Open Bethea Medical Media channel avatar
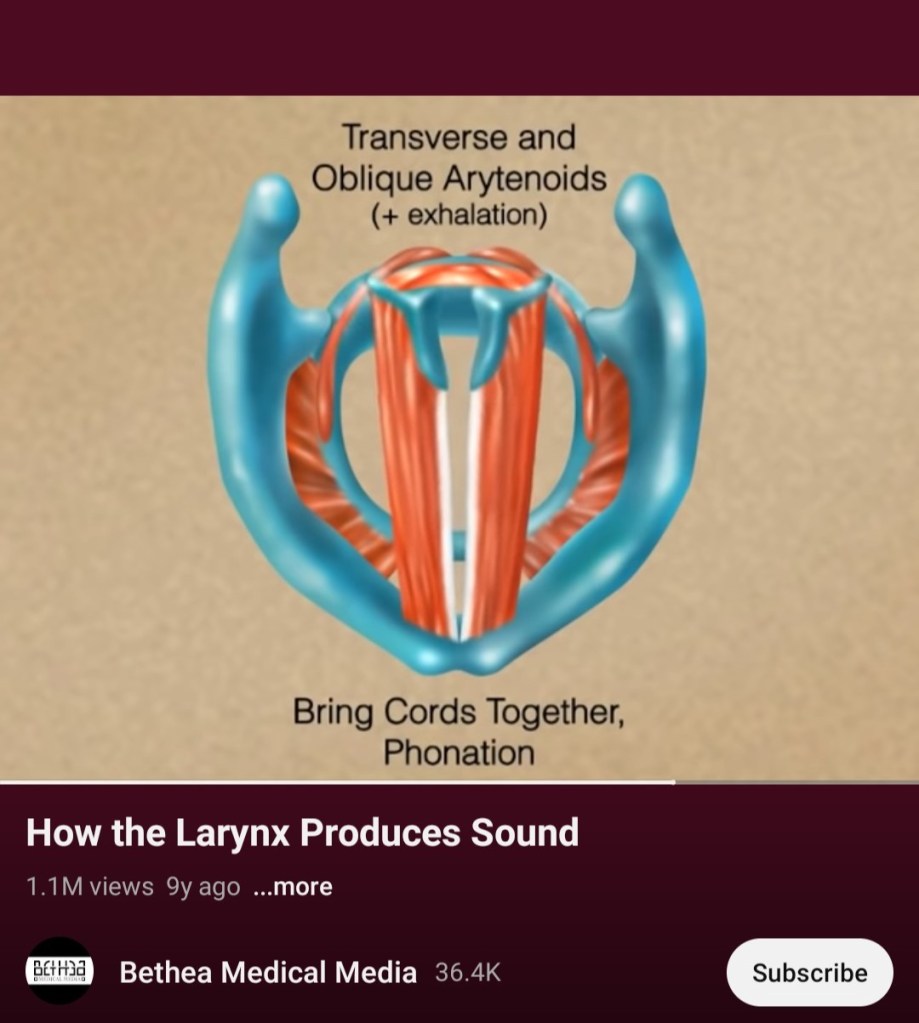 [58, 971]
